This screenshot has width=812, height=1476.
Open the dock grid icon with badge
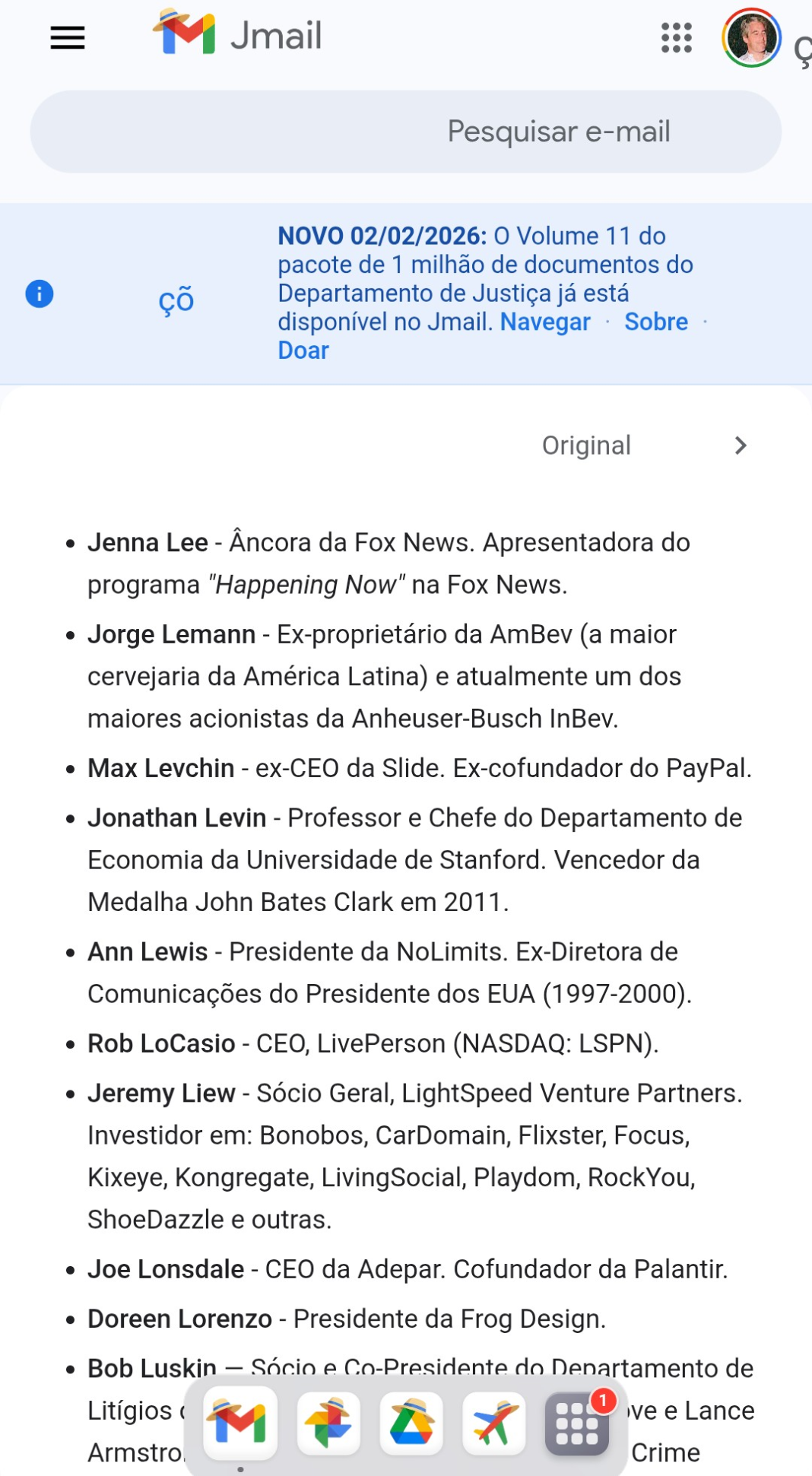click(577, 1423)
